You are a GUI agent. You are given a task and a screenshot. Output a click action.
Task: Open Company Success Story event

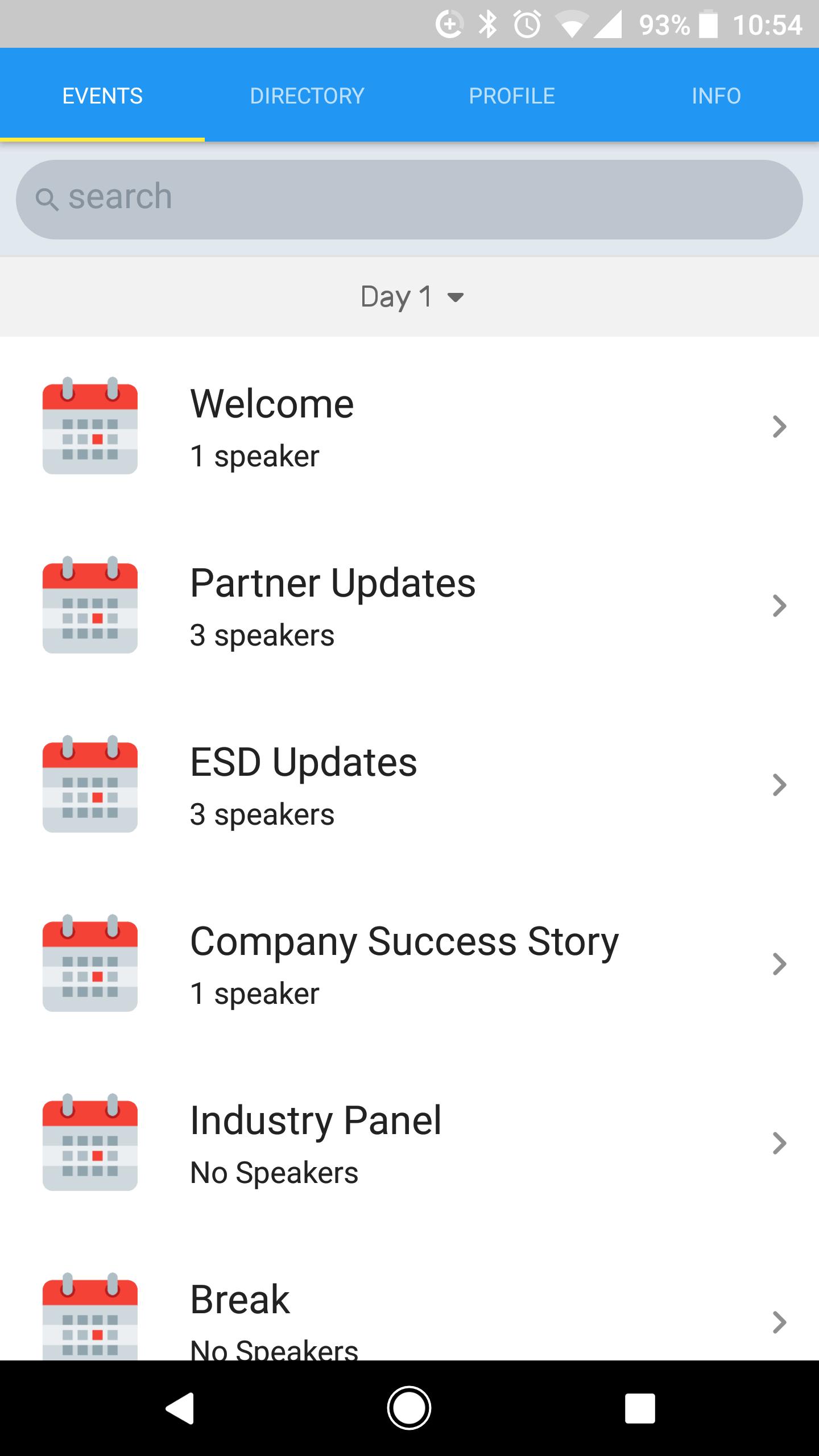click(x=409, y=964)
